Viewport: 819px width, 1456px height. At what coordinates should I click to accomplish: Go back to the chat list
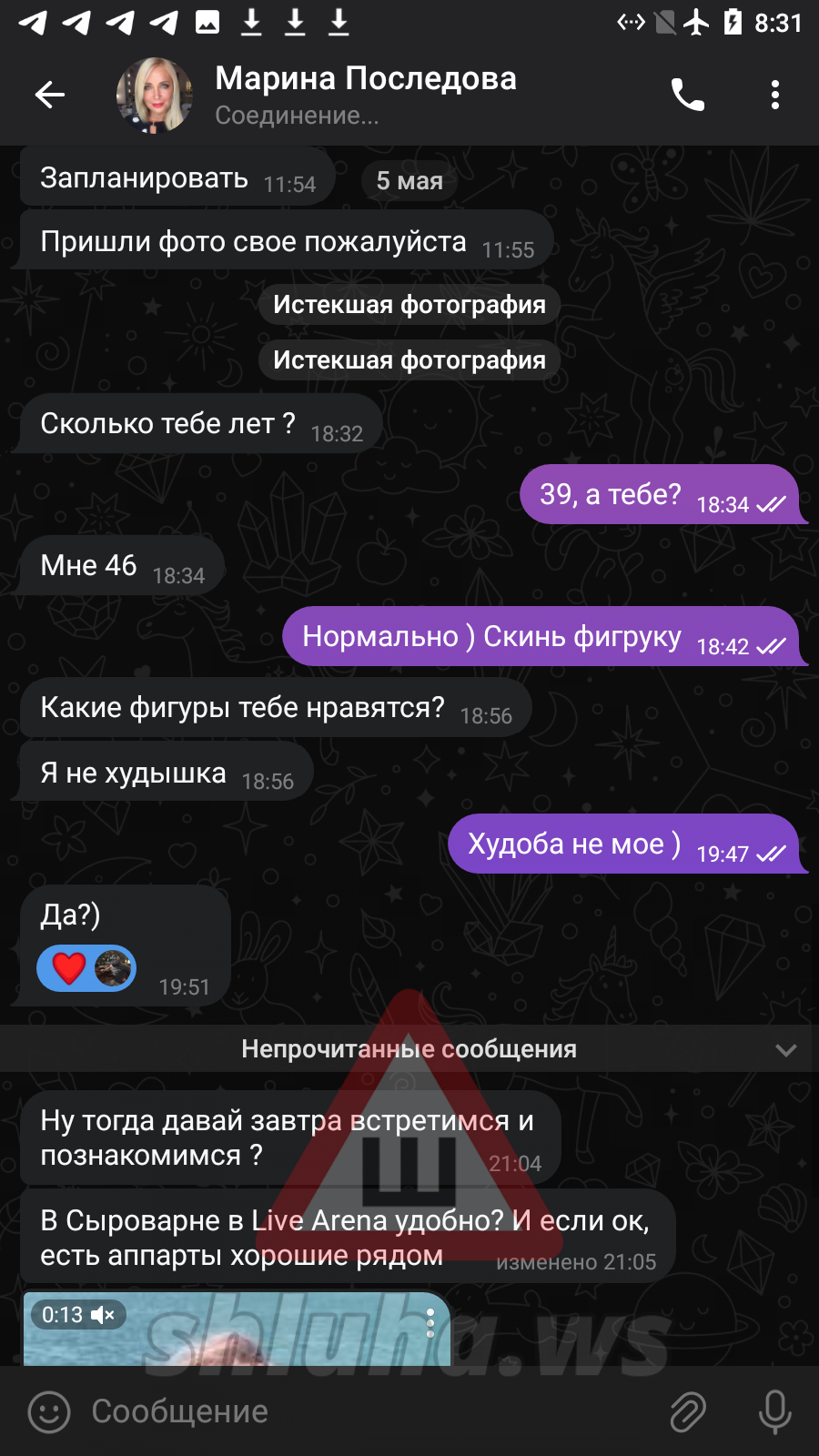click(50, 94)
